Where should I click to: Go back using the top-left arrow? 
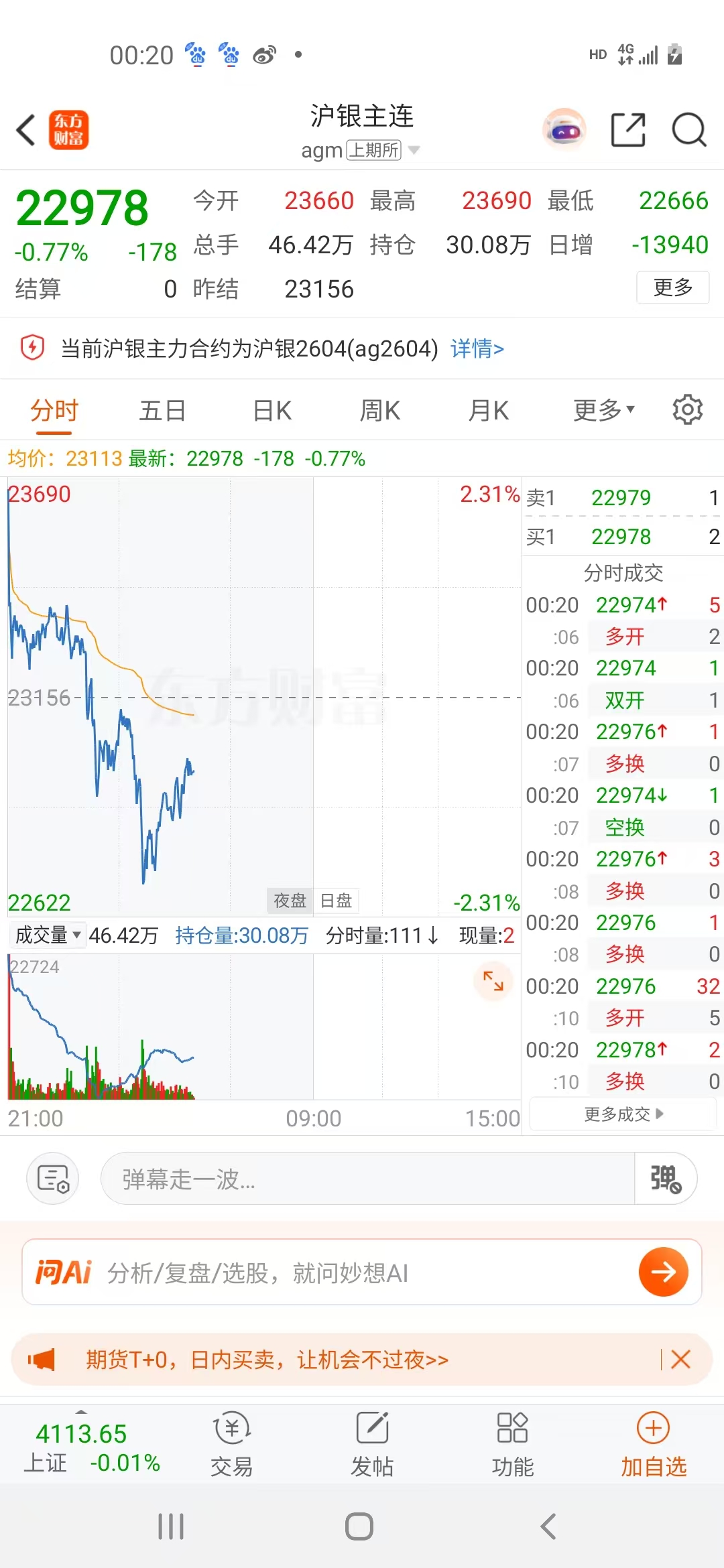pyautogui.click(x=25, y=130)
